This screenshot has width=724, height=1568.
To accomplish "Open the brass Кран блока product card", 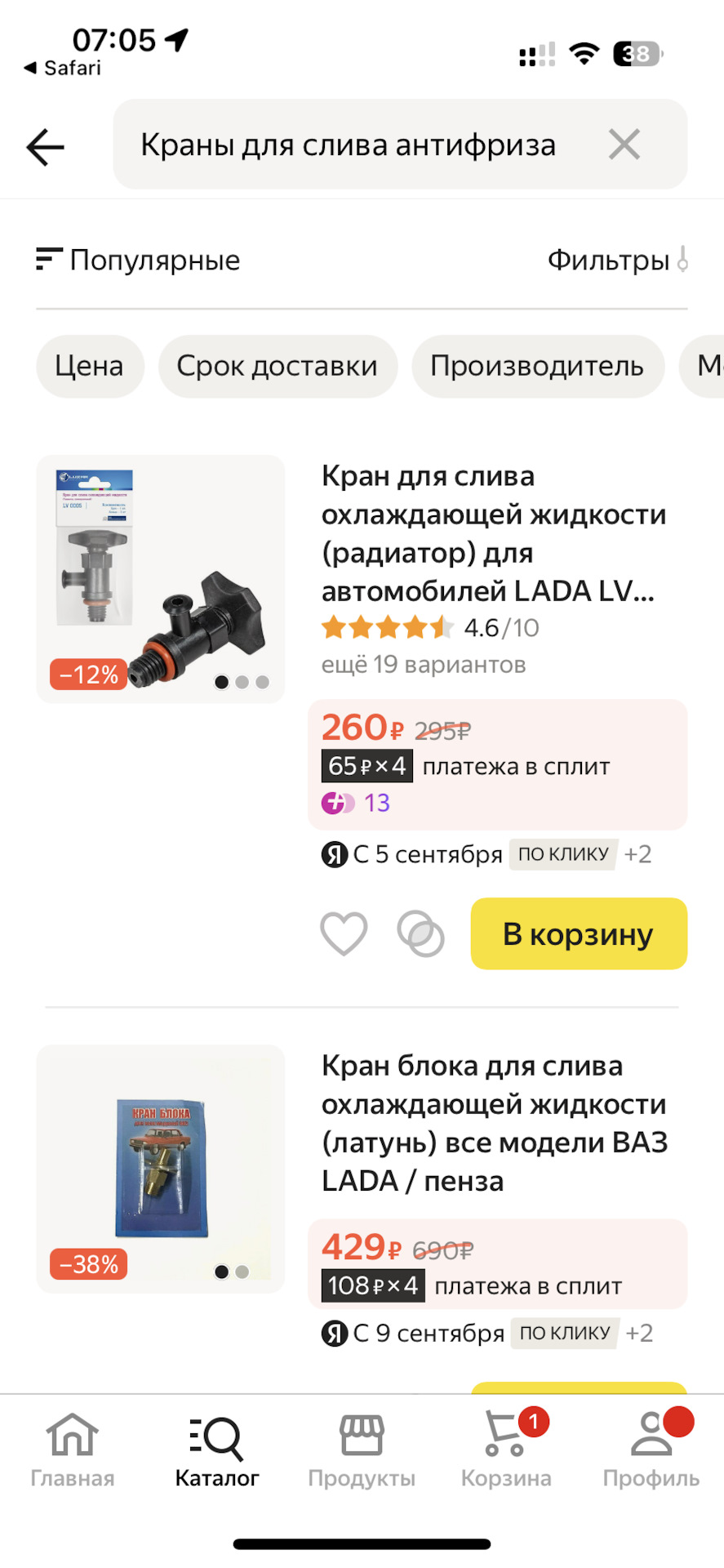I will [x=494, y=1123].
